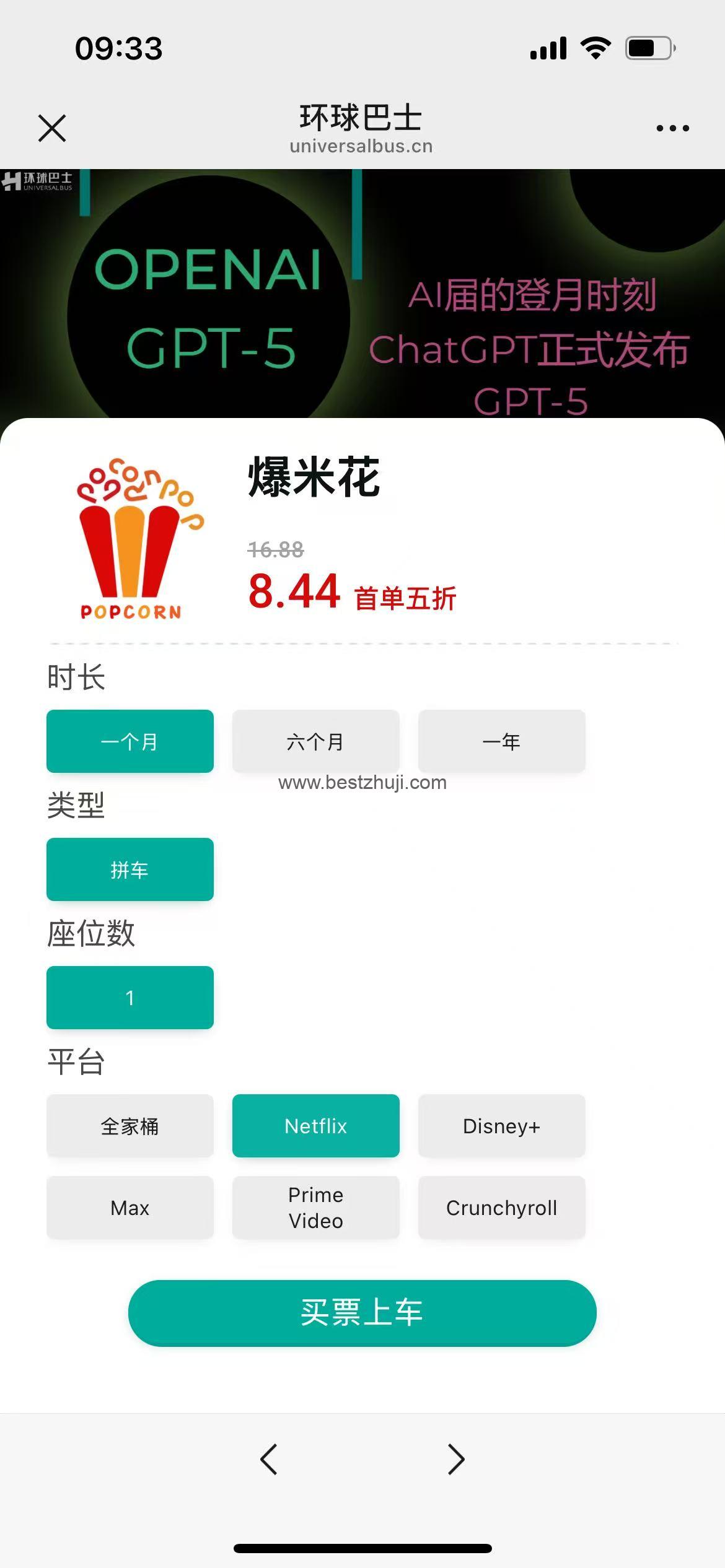725x1568 pixels.
Task: Close the in-app browser page
Action: click(x=52, y=128)
